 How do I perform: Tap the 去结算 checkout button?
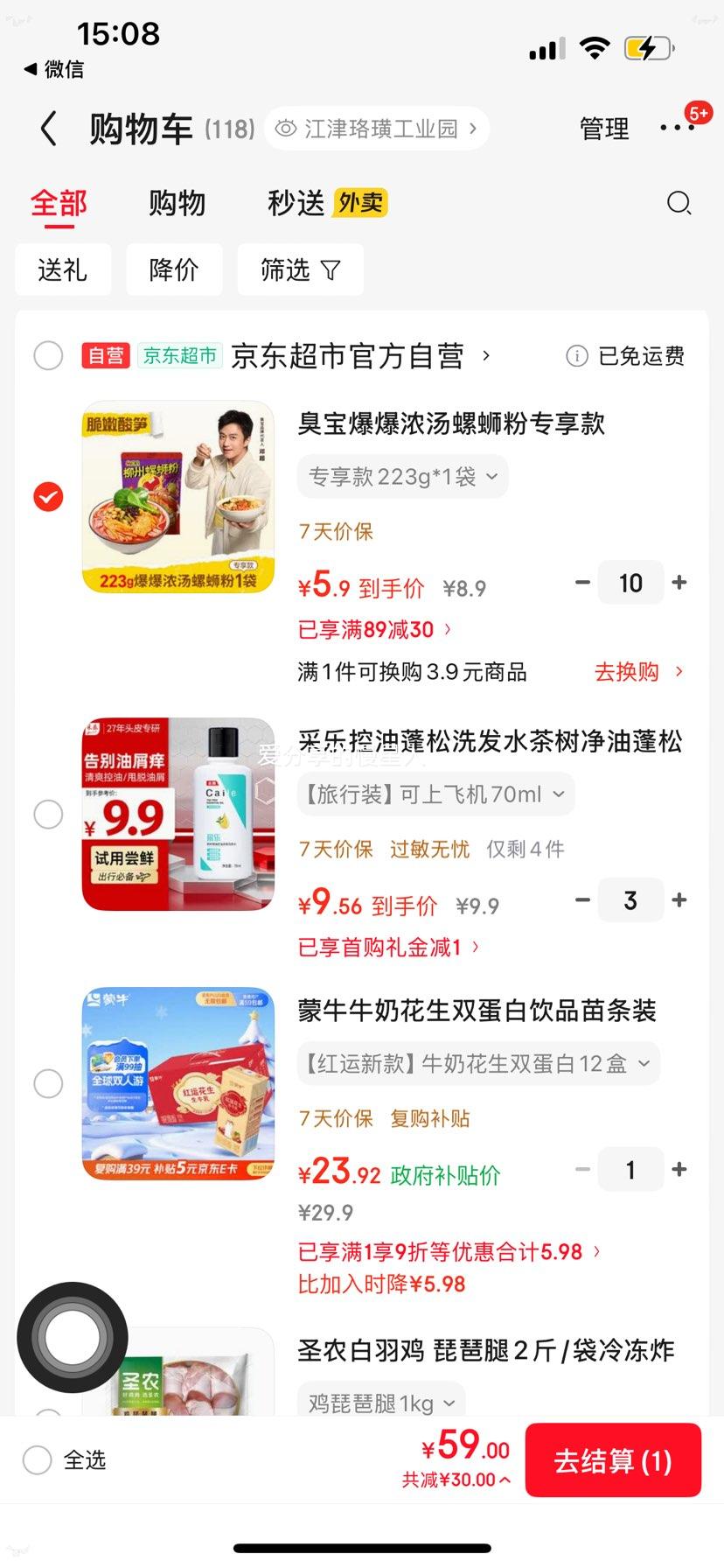[x=613, y=1459]
